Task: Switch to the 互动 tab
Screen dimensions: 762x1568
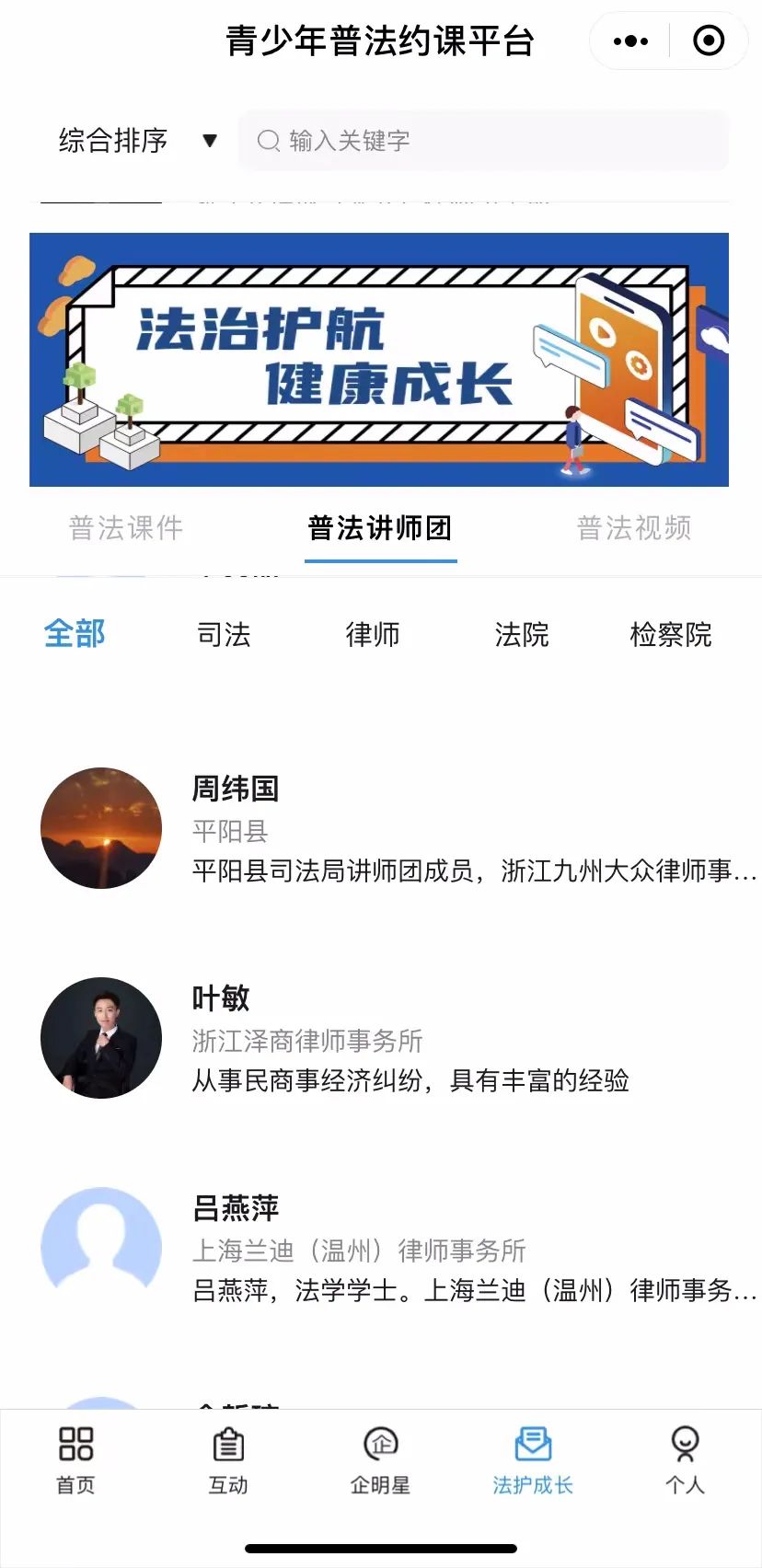Action: (228, 1460)
